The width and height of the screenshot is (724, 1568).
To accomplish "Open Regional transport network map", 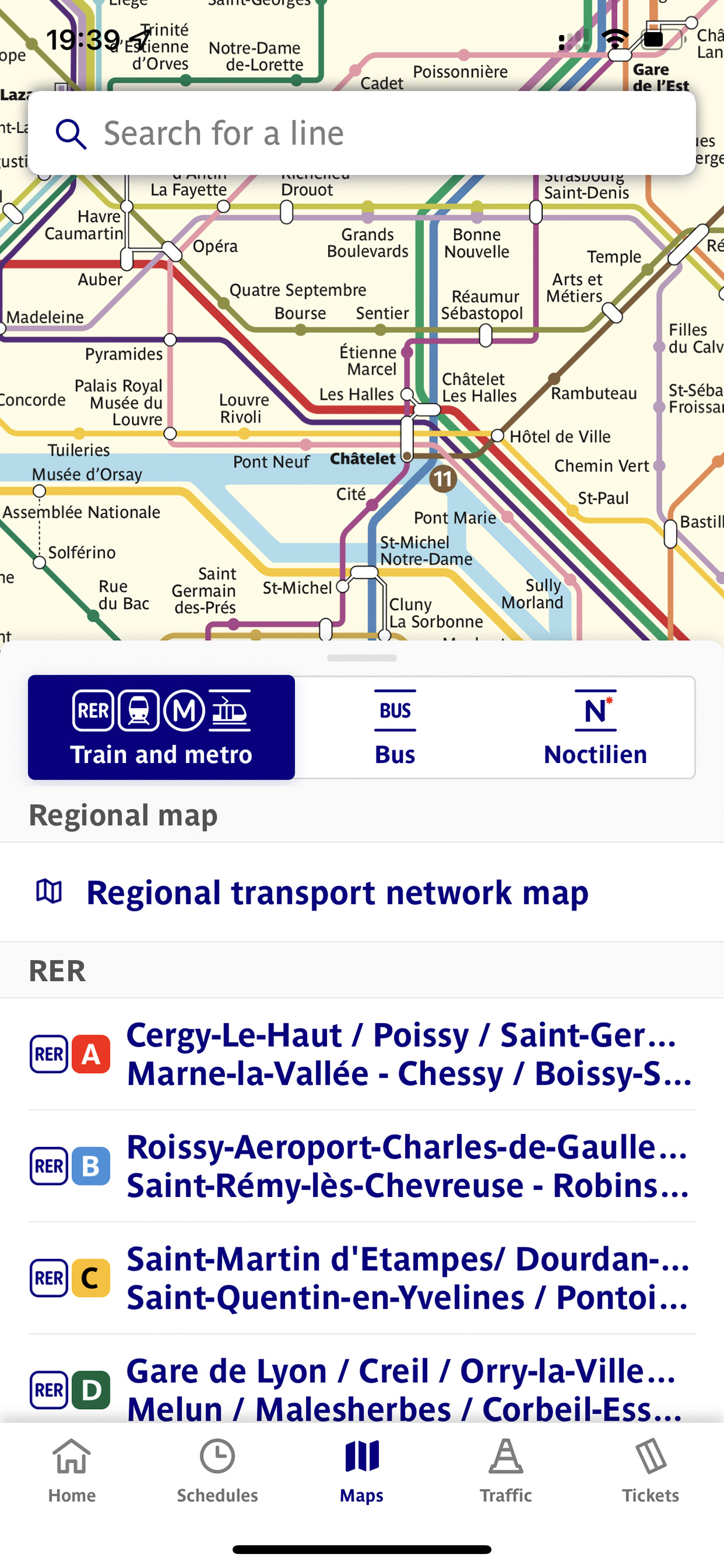I will coord(336,892).
